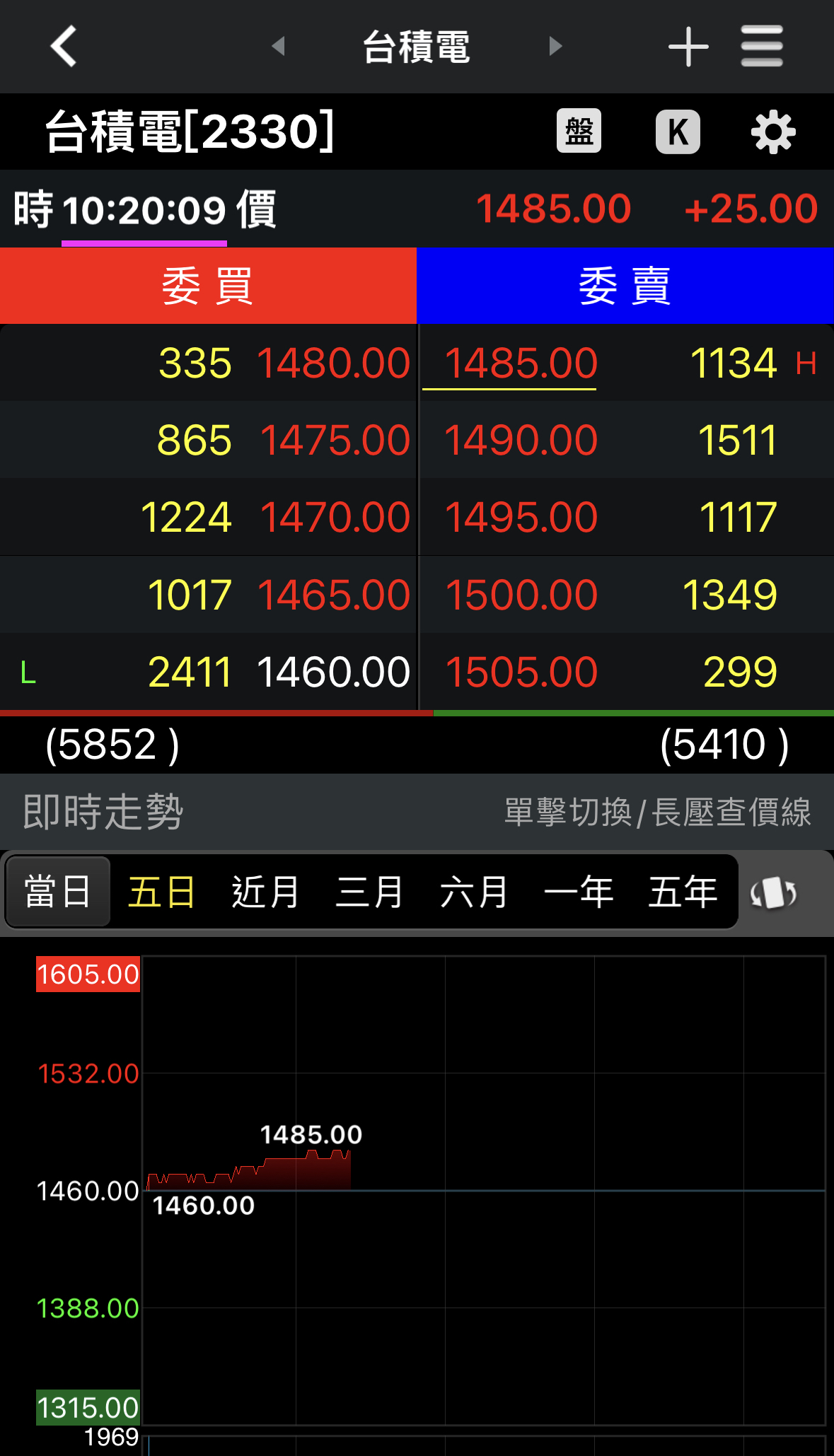Screen dimensions: 834x1456
Task: Switch to the previous stock with the left triangle
Action: click(x=278, y=46)
